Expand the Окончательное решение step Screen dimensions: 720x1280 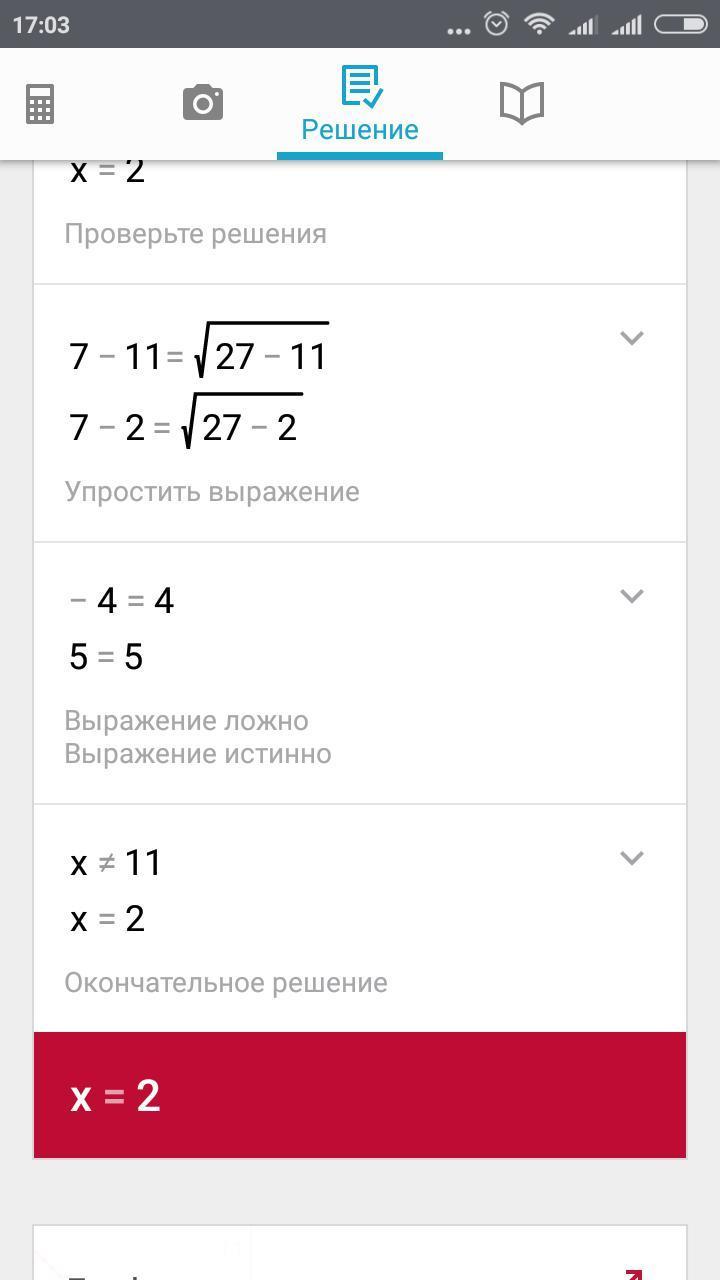(631, 858)
